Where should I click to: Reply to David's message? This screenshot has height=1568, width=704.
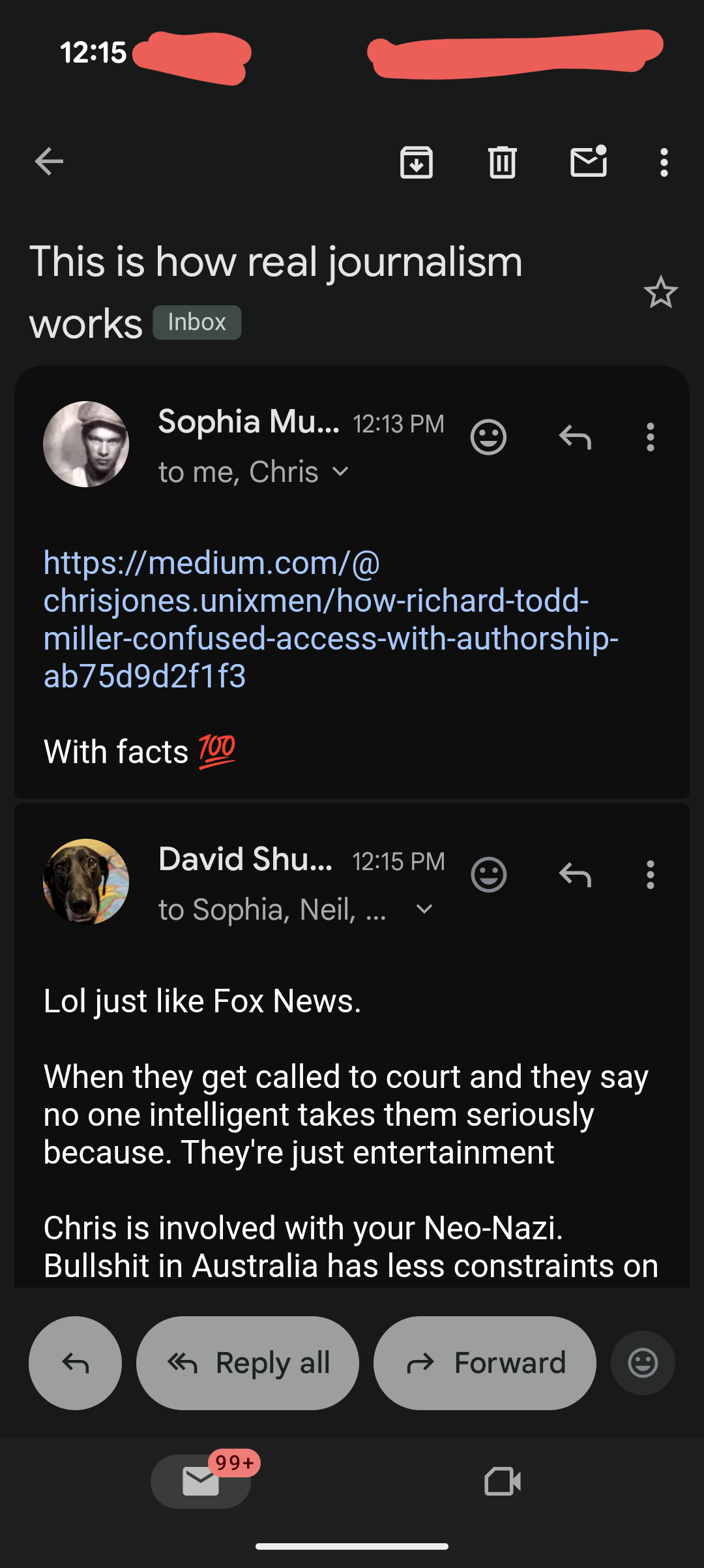pyautogui.click(x=575, y=875)
